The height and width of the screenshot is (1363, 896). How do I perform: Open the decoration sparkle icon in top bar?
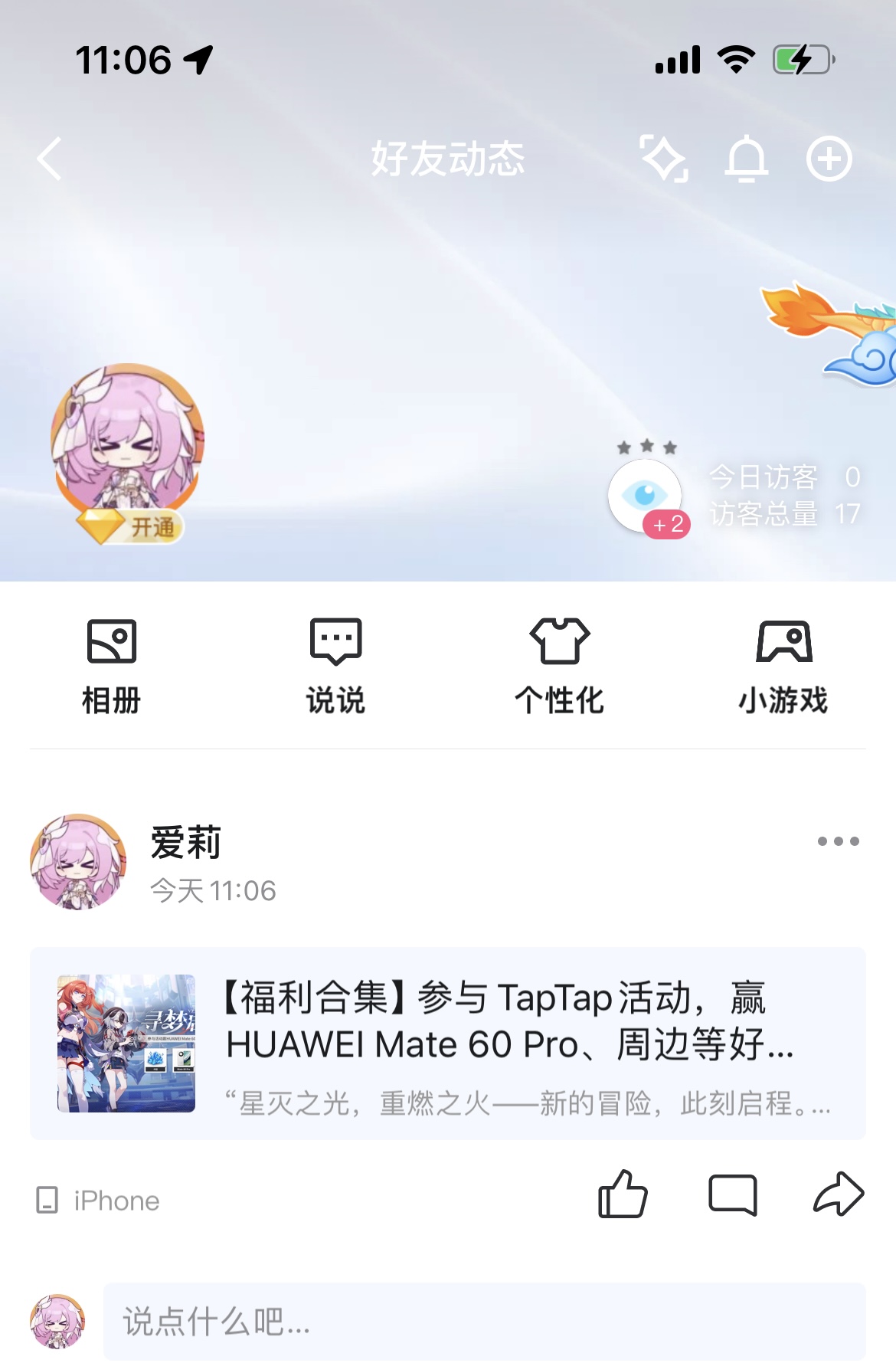(x=665, y=159)
